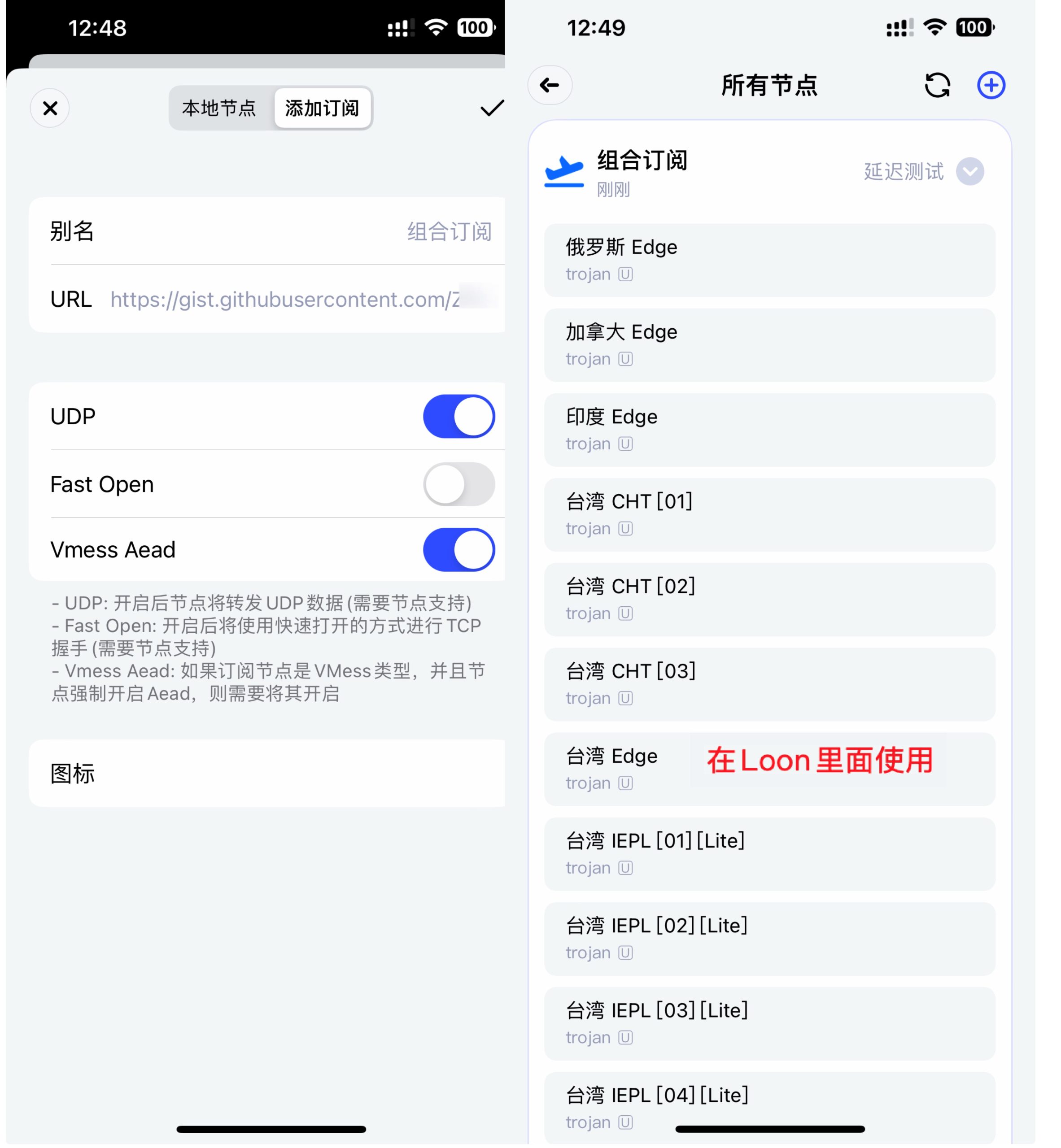Select the 俄罗斯 Edge node
This screenshot has width=1061, height=1148.
tap(769, 260)
